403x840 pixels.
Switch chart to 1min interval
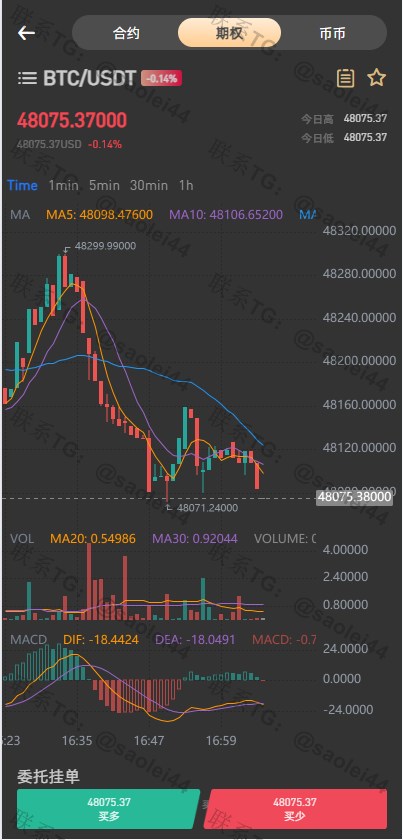click(x=63, y=185)
